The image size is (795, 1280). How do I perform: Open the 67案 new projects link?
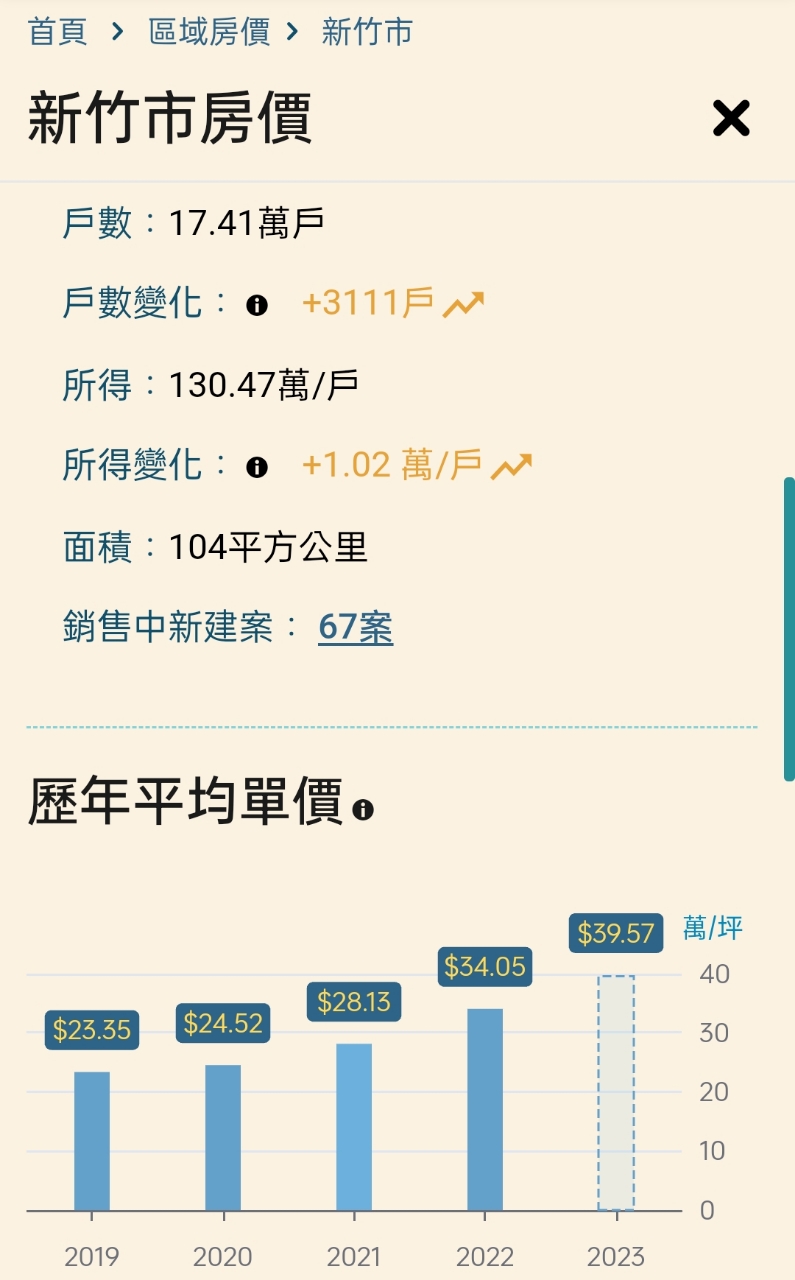click(355, 627)
